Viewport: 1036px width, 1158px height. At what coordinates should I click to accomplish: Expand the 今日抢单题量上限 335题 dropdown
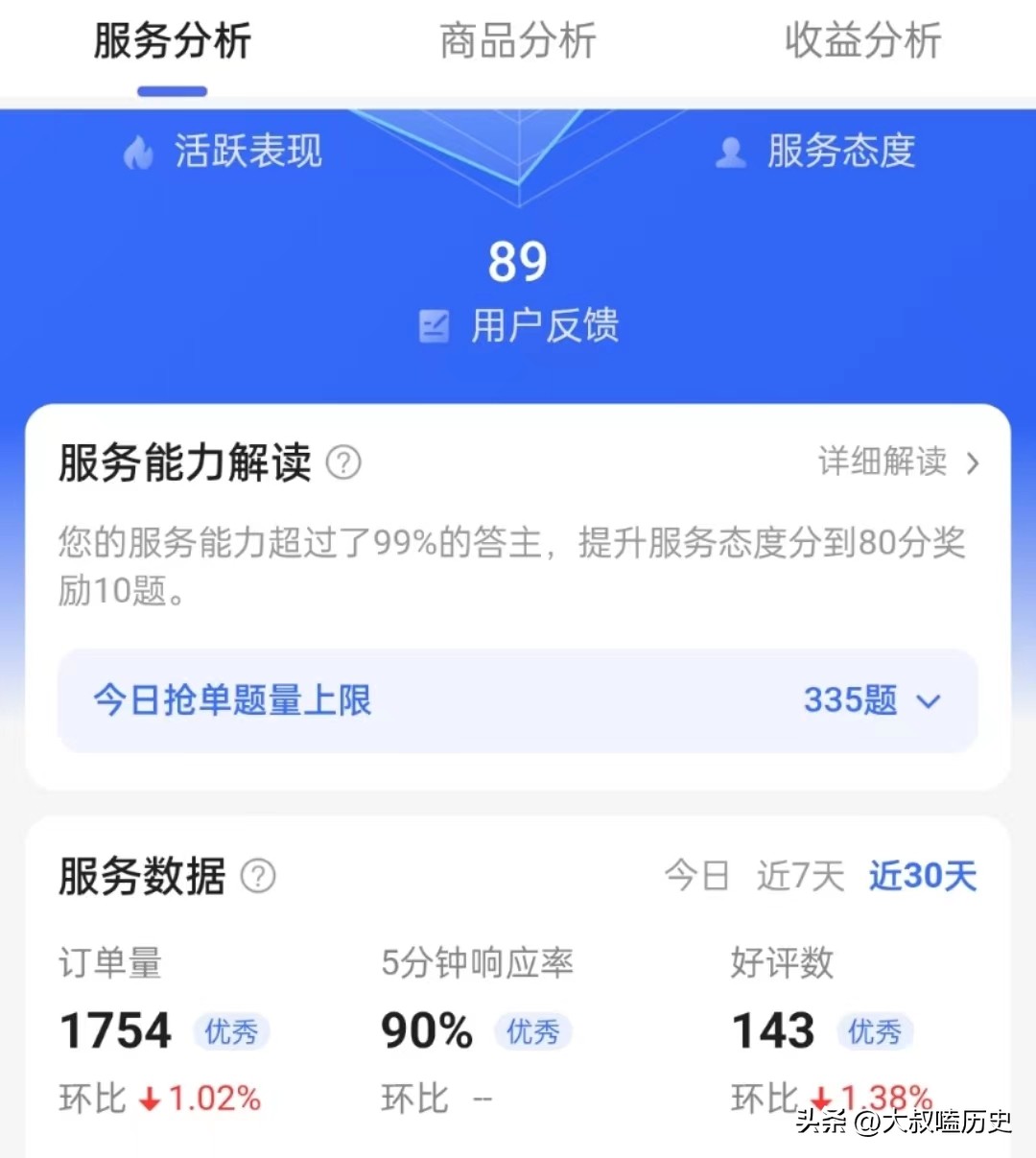point(928,702)
